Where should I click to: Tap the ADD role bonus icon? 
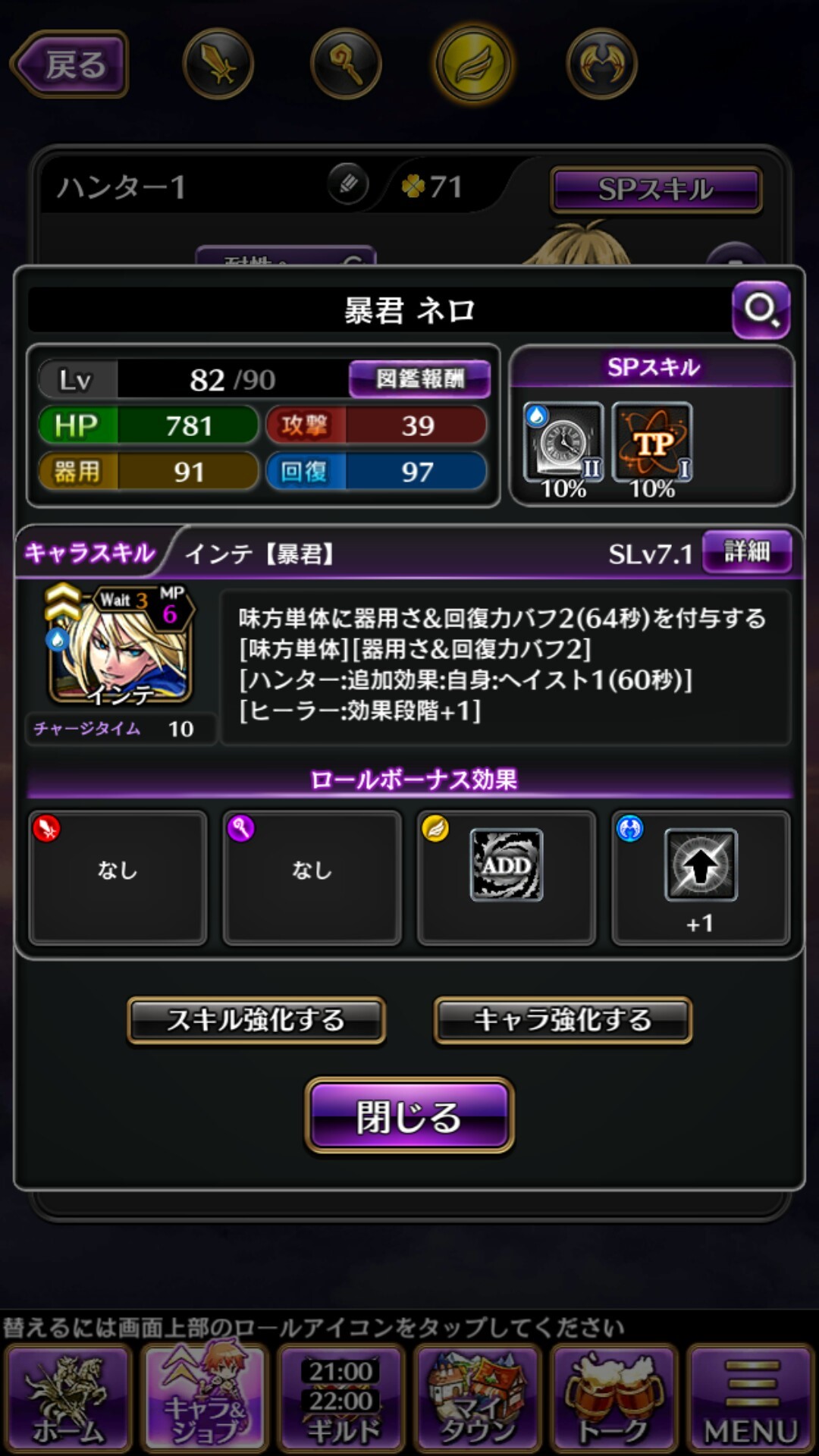tap(507, 864)
